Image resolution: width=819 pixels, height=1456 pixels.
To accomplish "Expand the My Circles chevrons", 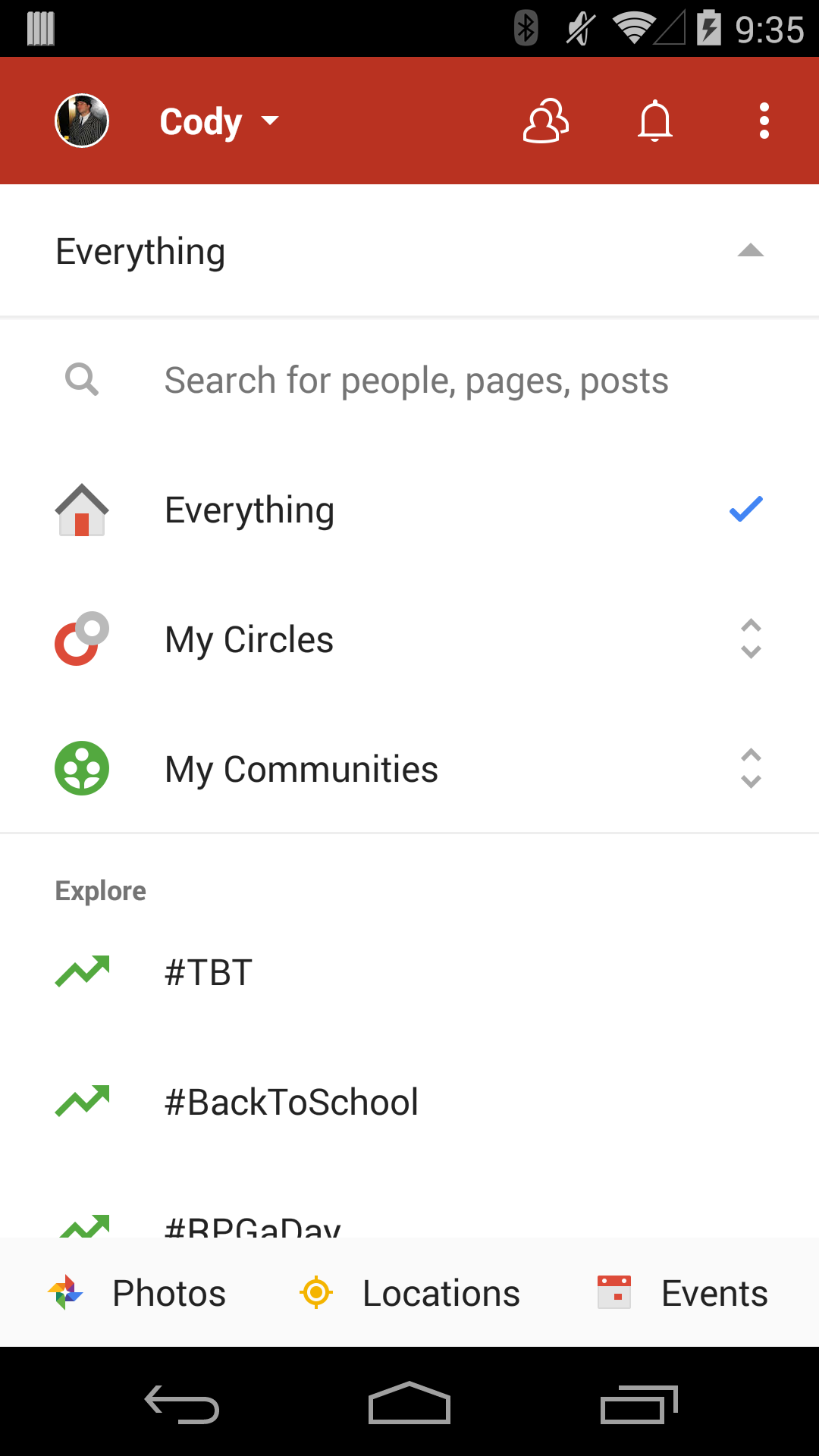I will point(749,639).
